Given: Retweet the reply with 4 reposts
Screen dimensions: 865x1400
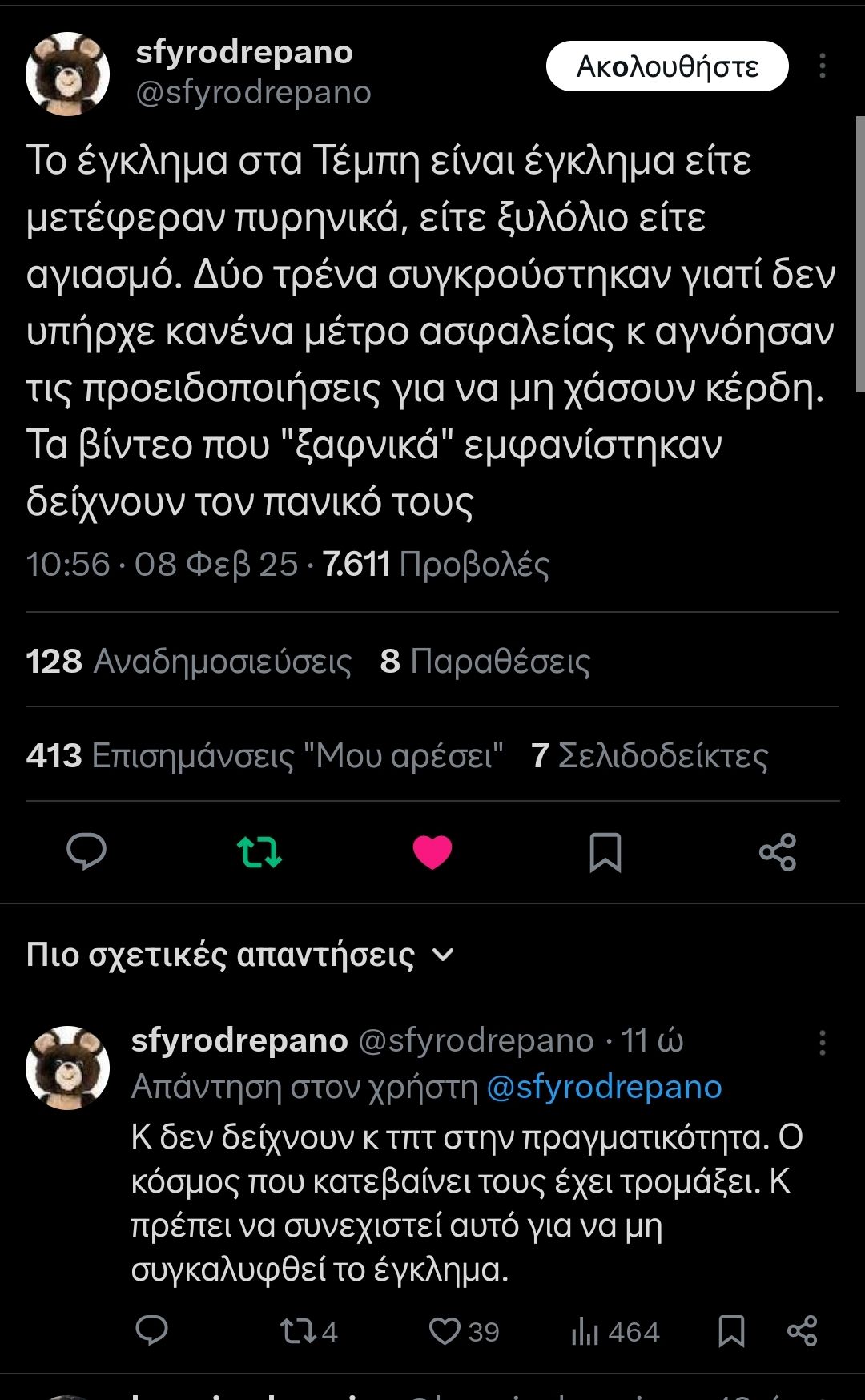Looking at the screenshot, I should click(308, 1331).
